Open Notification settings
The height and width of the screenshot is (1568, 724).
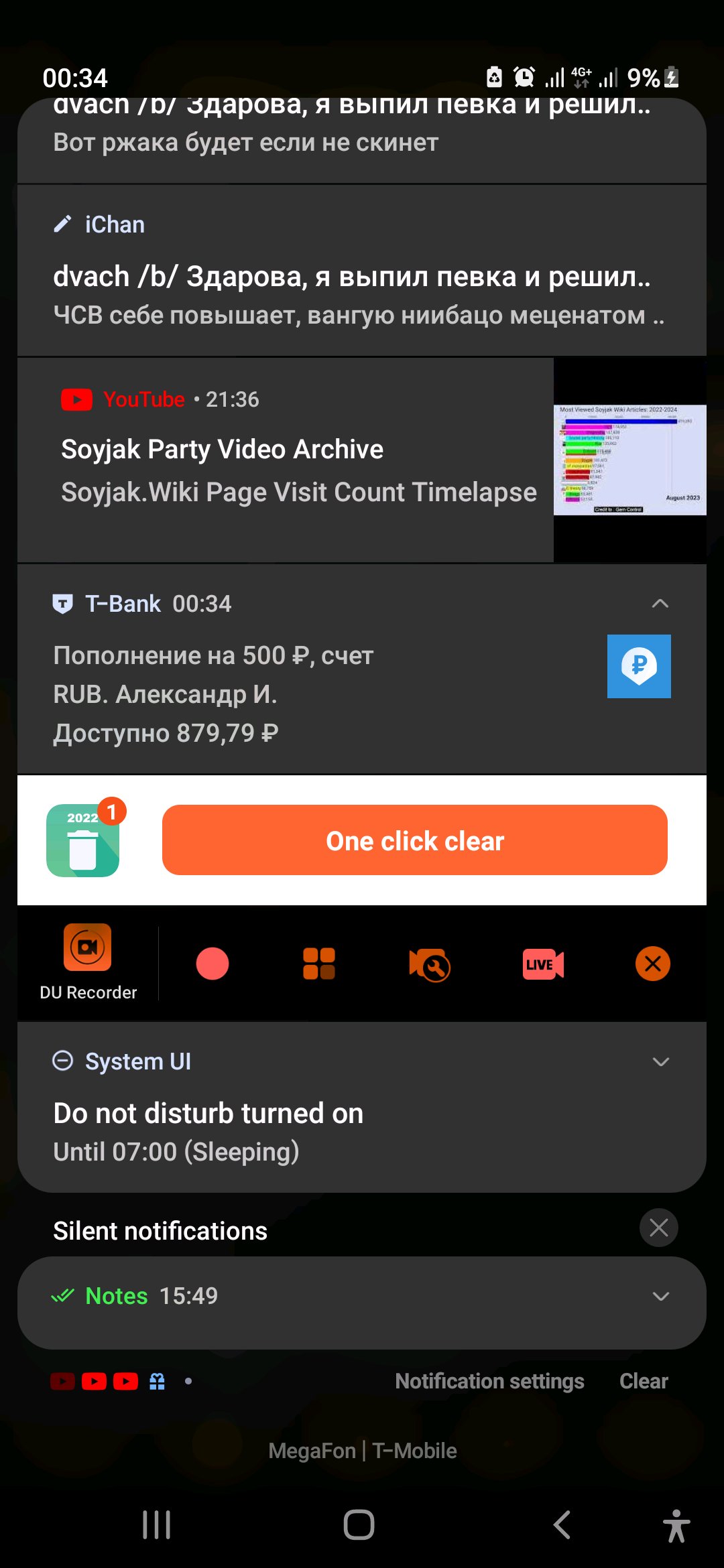(489, 1381)
